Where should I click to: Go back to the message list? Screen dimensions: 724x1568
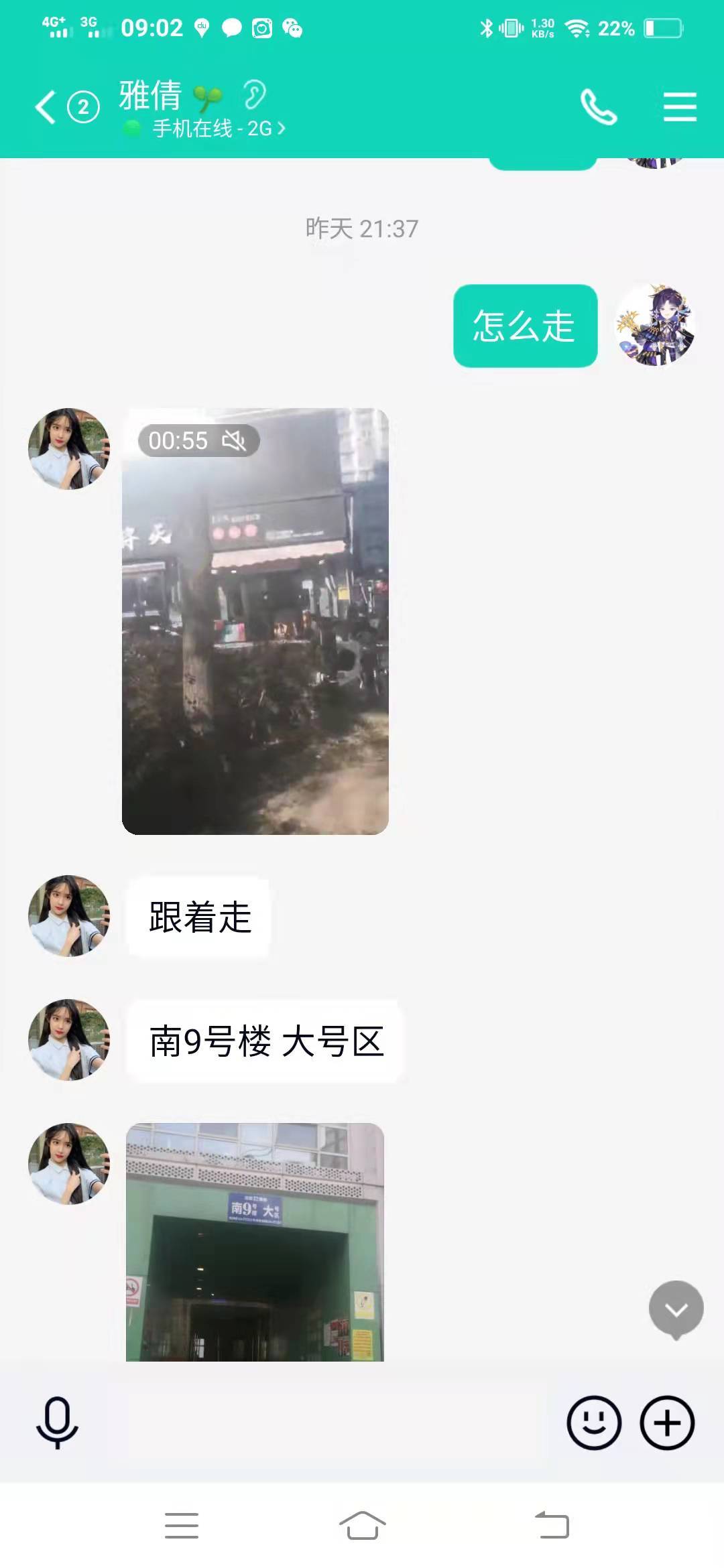46,107
